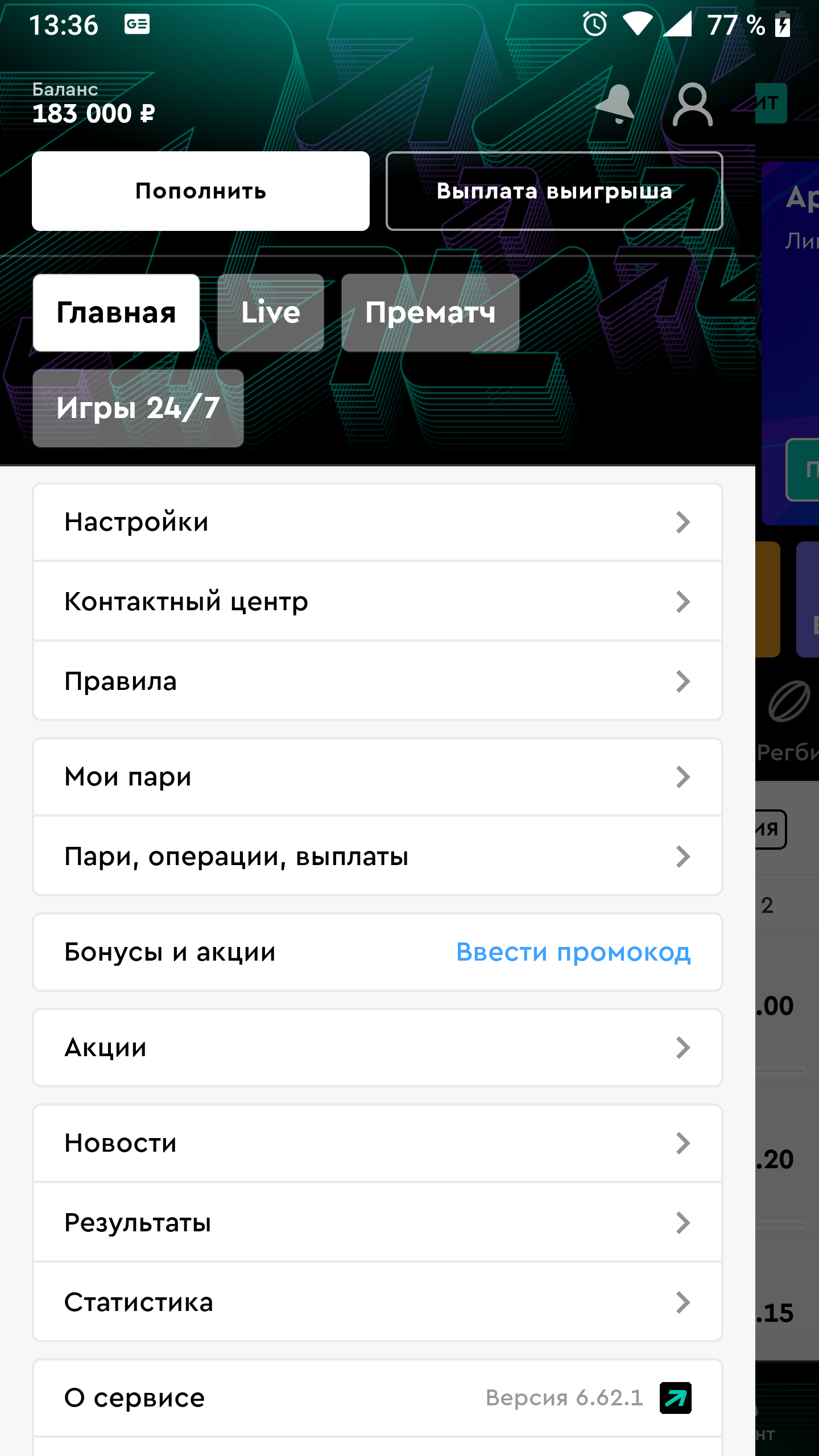Open the Акции row

coord(378,1048)
